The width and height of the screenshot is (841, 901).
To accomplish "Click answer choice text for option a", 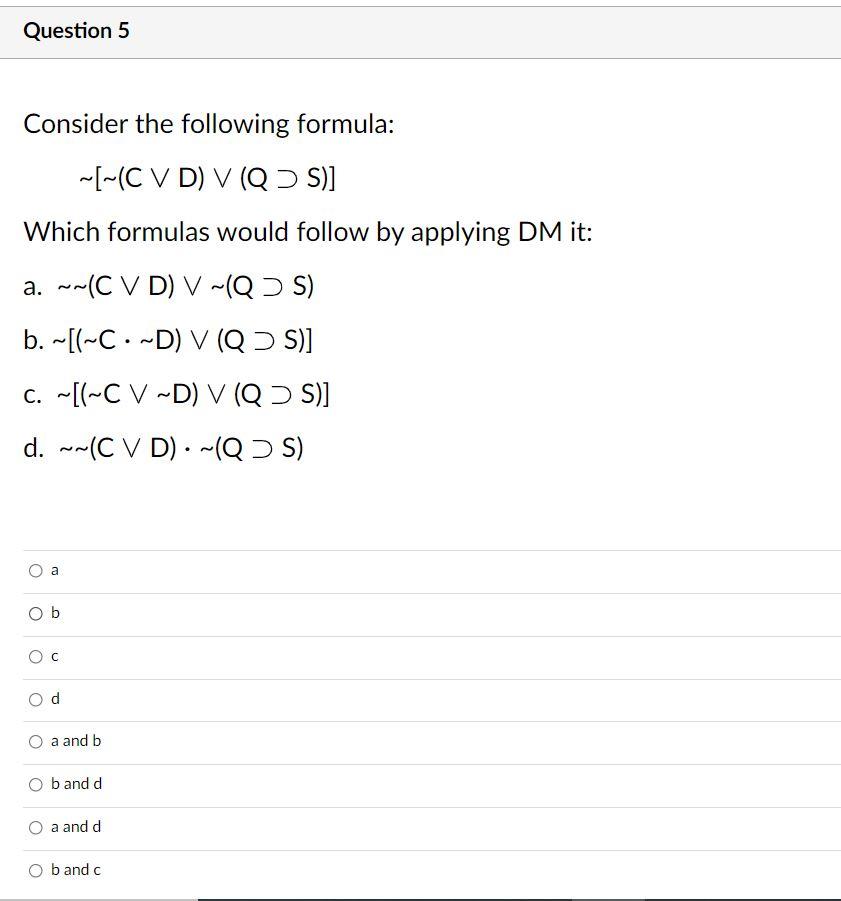I will point(170,286).
